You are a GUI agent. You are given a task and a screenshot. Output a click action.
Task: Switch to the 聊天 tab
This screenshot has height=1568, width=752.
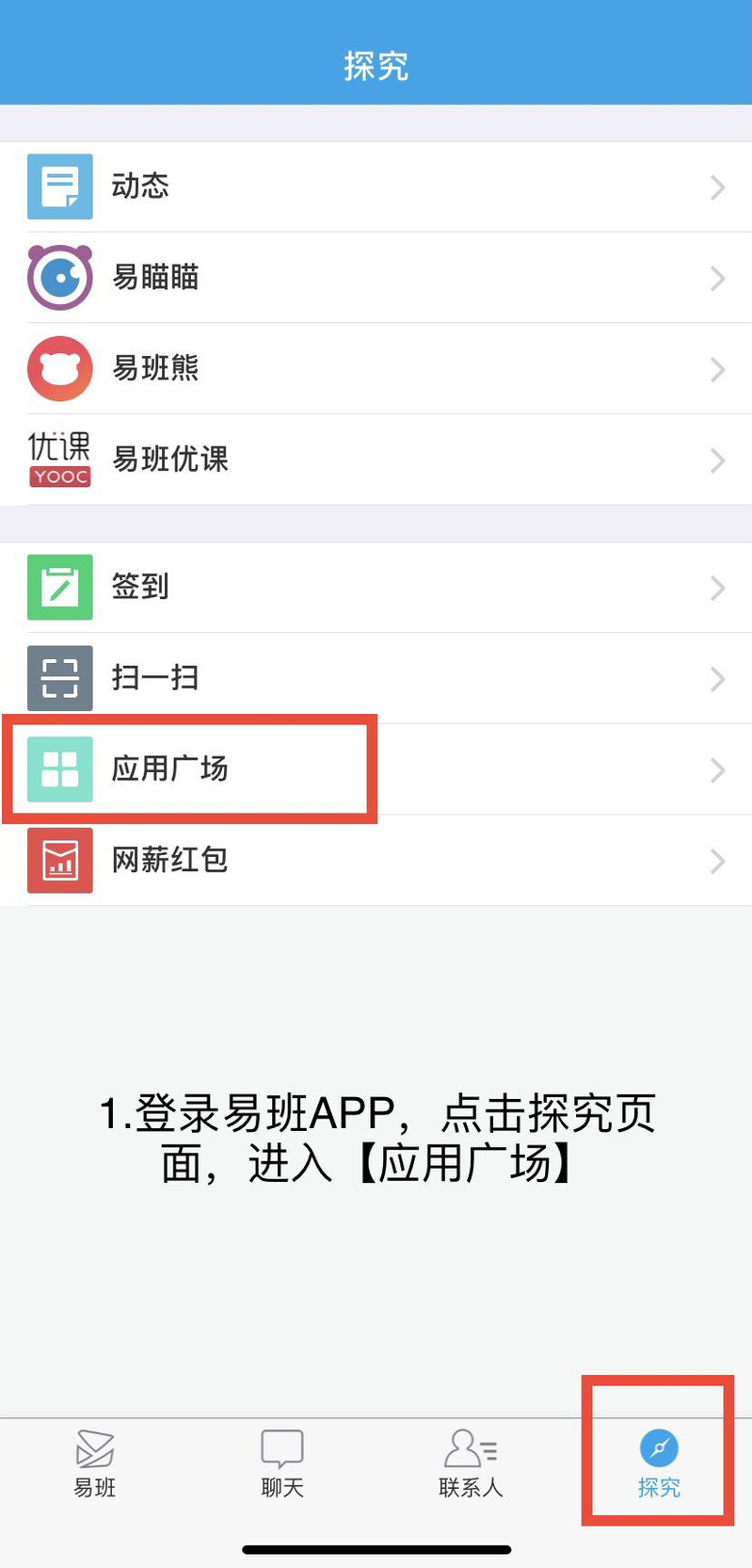coord(282,1463)
